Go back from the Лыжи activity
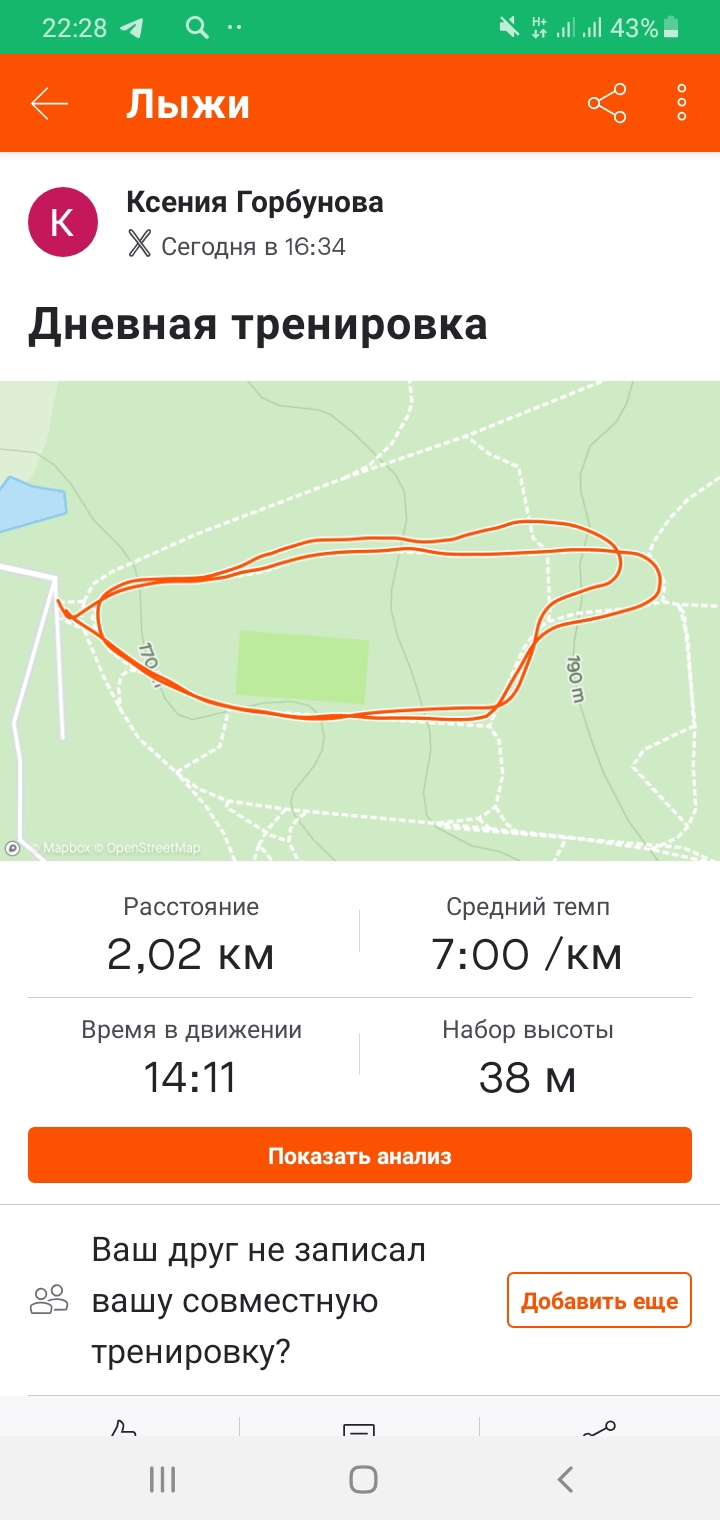Screen dimensions: 720x1520 (49, 104)
